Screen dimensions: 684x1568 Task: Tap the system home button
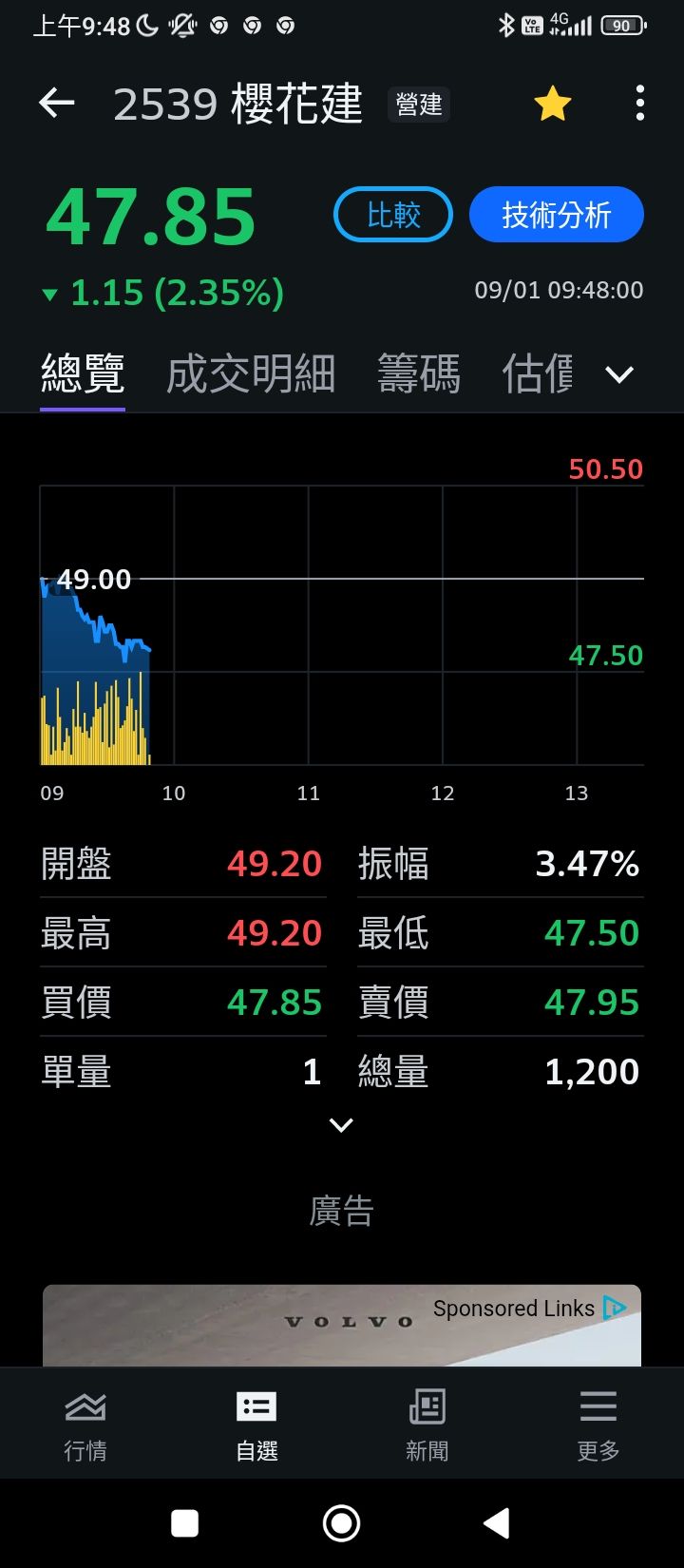coord(342,1523)
